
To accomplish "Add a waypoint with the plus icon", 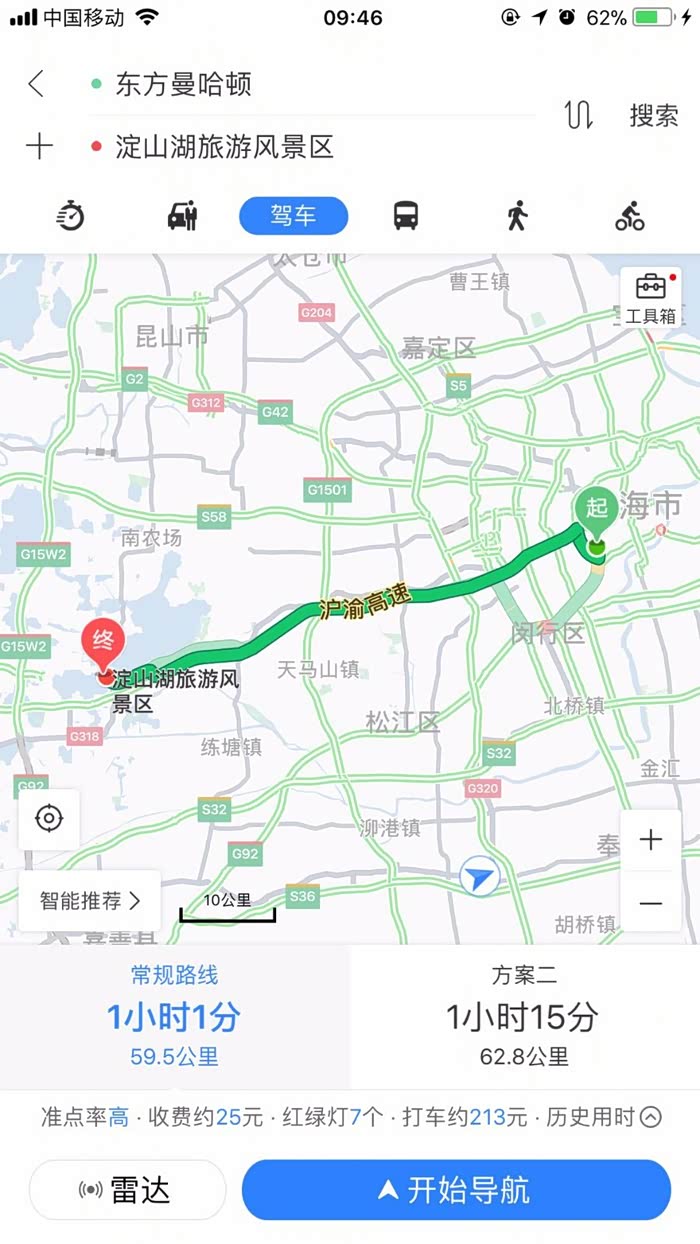I will 39,147.
